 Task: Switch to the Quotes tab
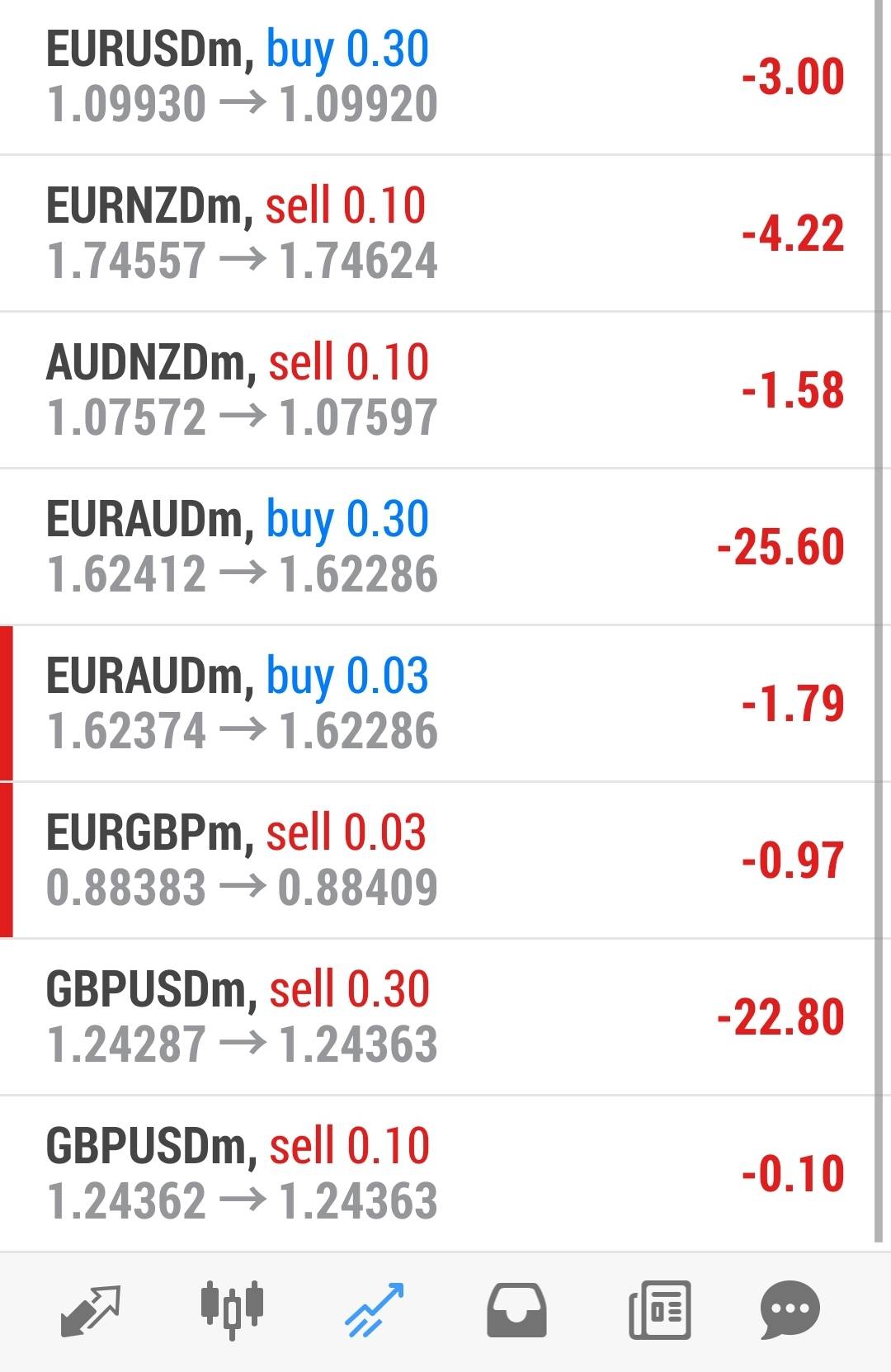point(91,1310)
